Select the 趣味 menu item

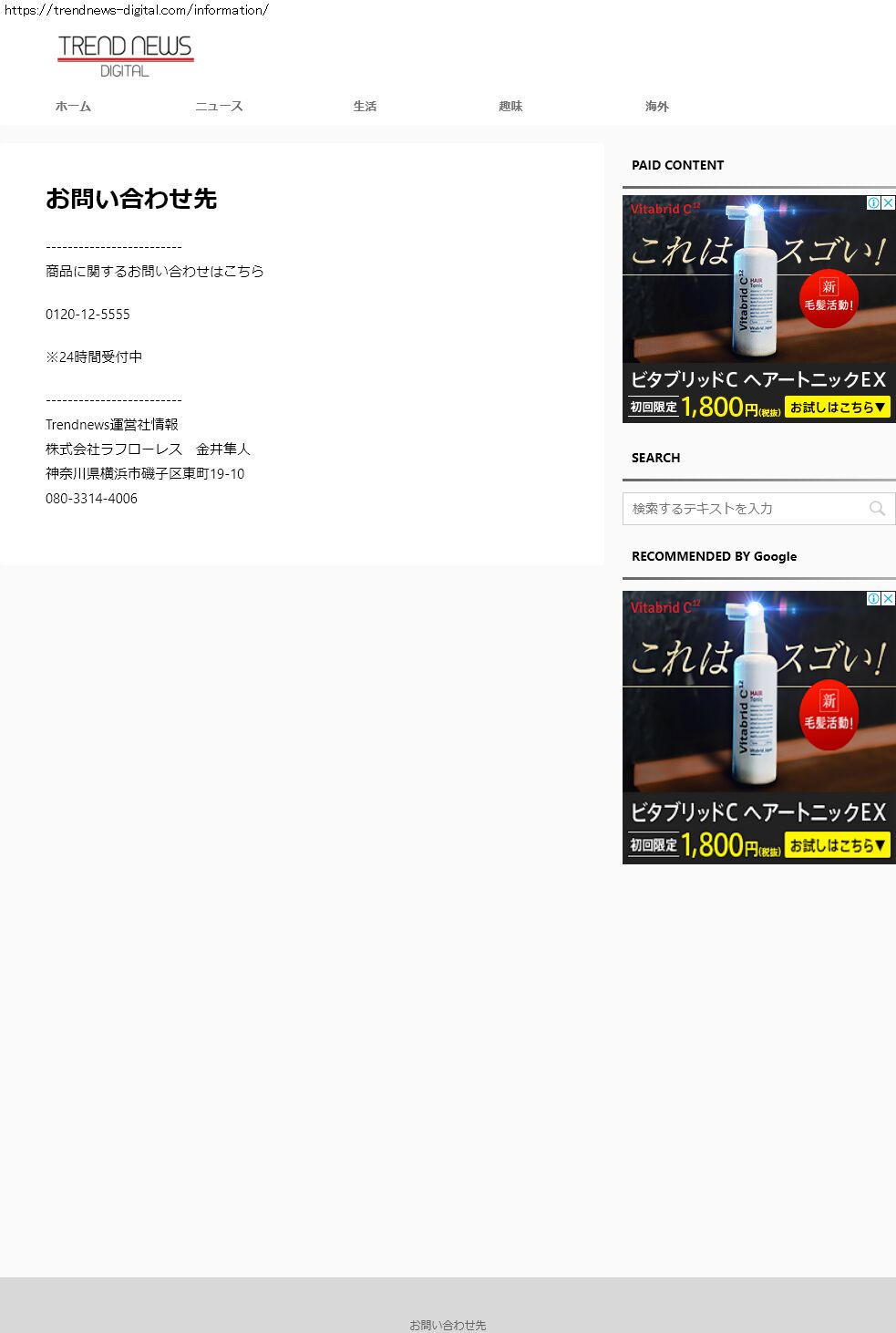point(510,107)
